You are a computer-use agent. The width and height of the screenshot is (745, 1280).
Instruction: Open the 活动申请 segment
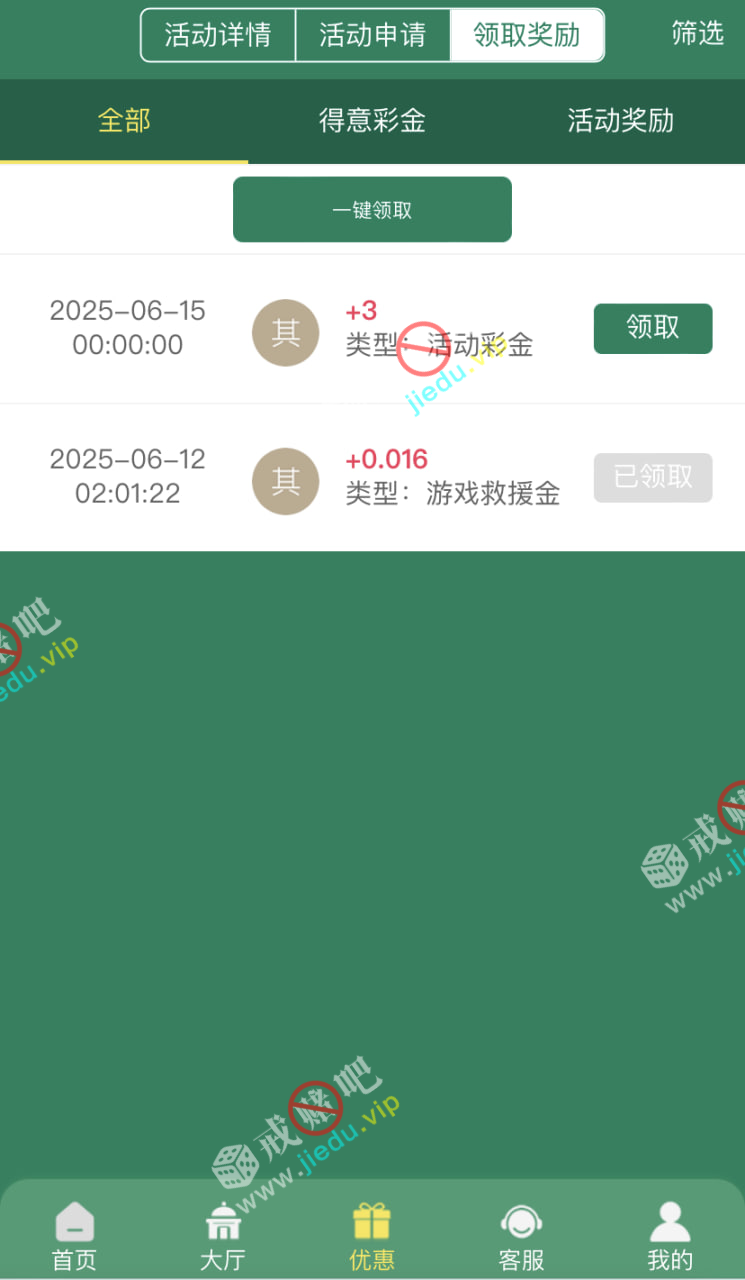coord(372,36)
